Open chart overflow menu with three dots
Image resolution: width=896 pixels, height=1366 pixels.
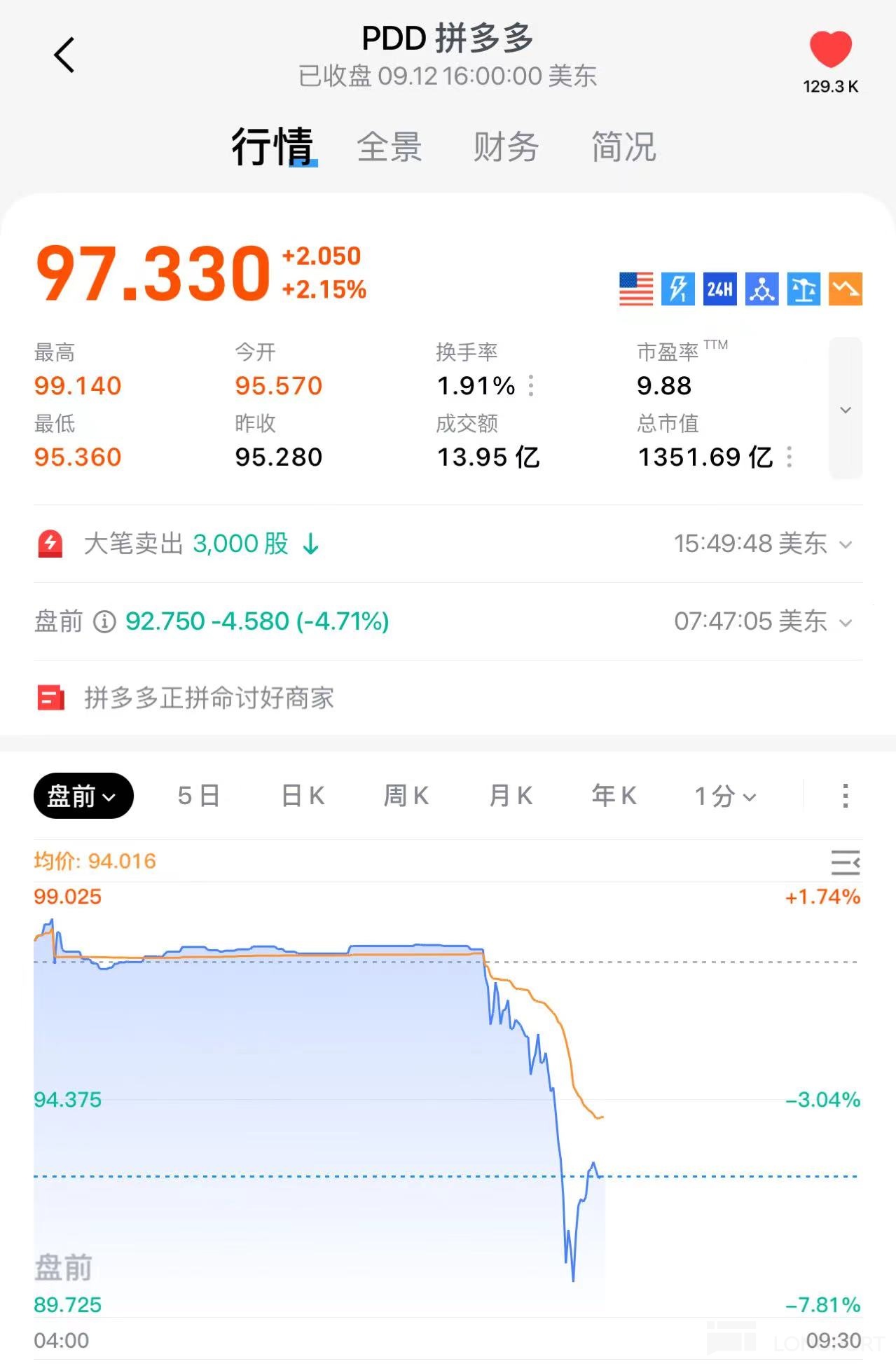tap(846, 796)
